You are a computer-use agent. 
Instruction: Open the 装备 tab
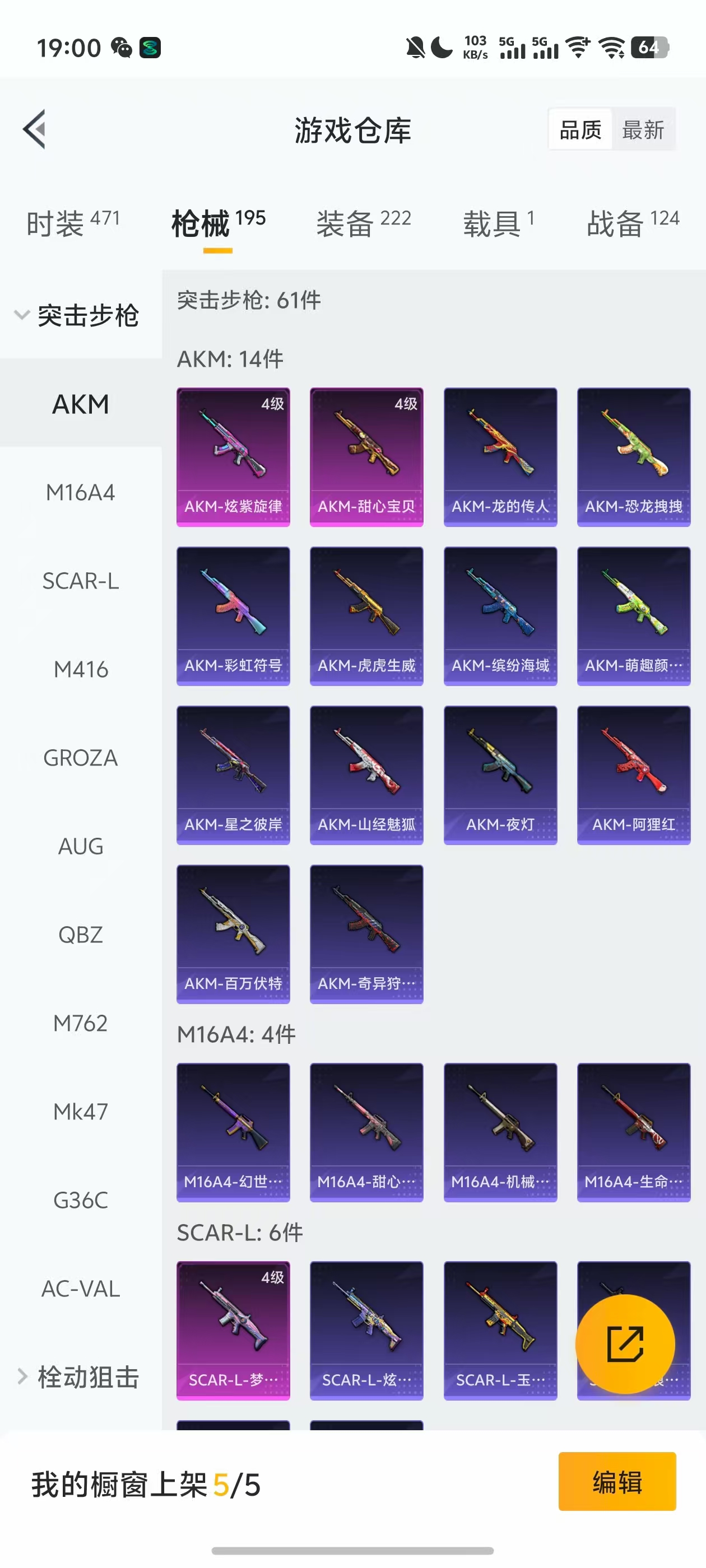[x=363, y=223]
